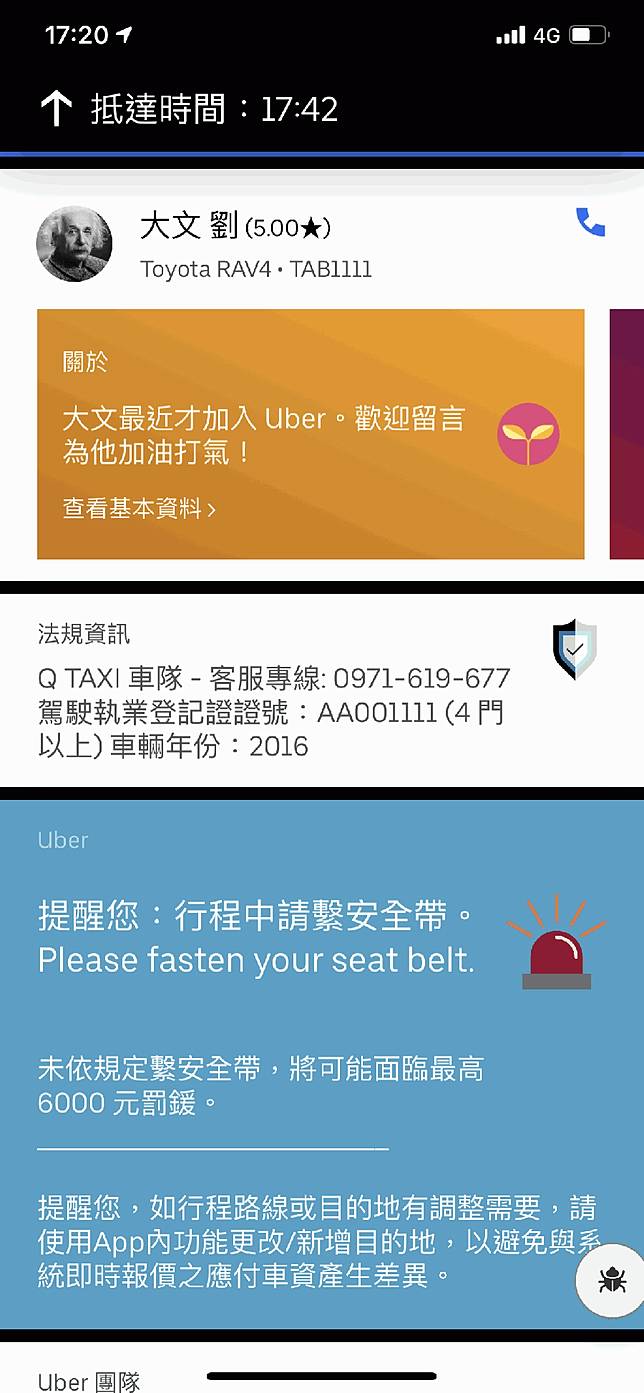Call driver 大文 劉 via phone icon

click(x=590, y=222)
